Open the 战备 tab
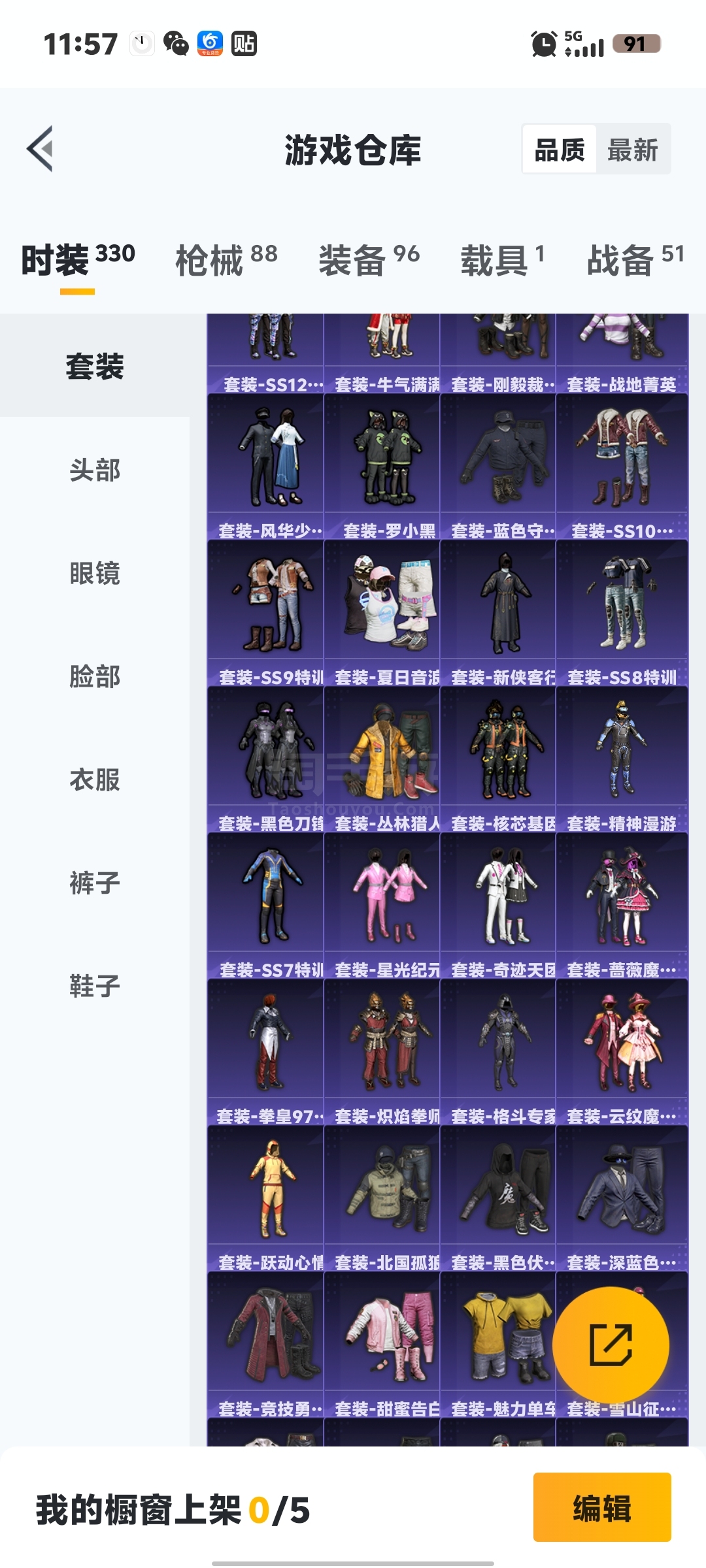This screenshot has width=706, height=1568. pos(635,259)
